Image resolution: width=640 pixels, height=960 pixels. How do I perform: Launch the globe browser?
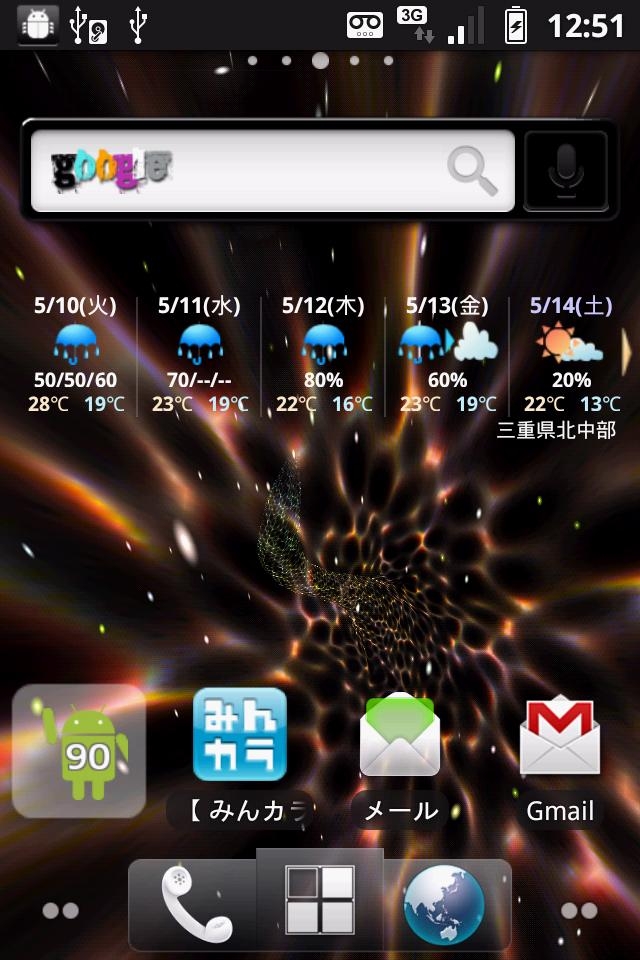pos(444,902)
